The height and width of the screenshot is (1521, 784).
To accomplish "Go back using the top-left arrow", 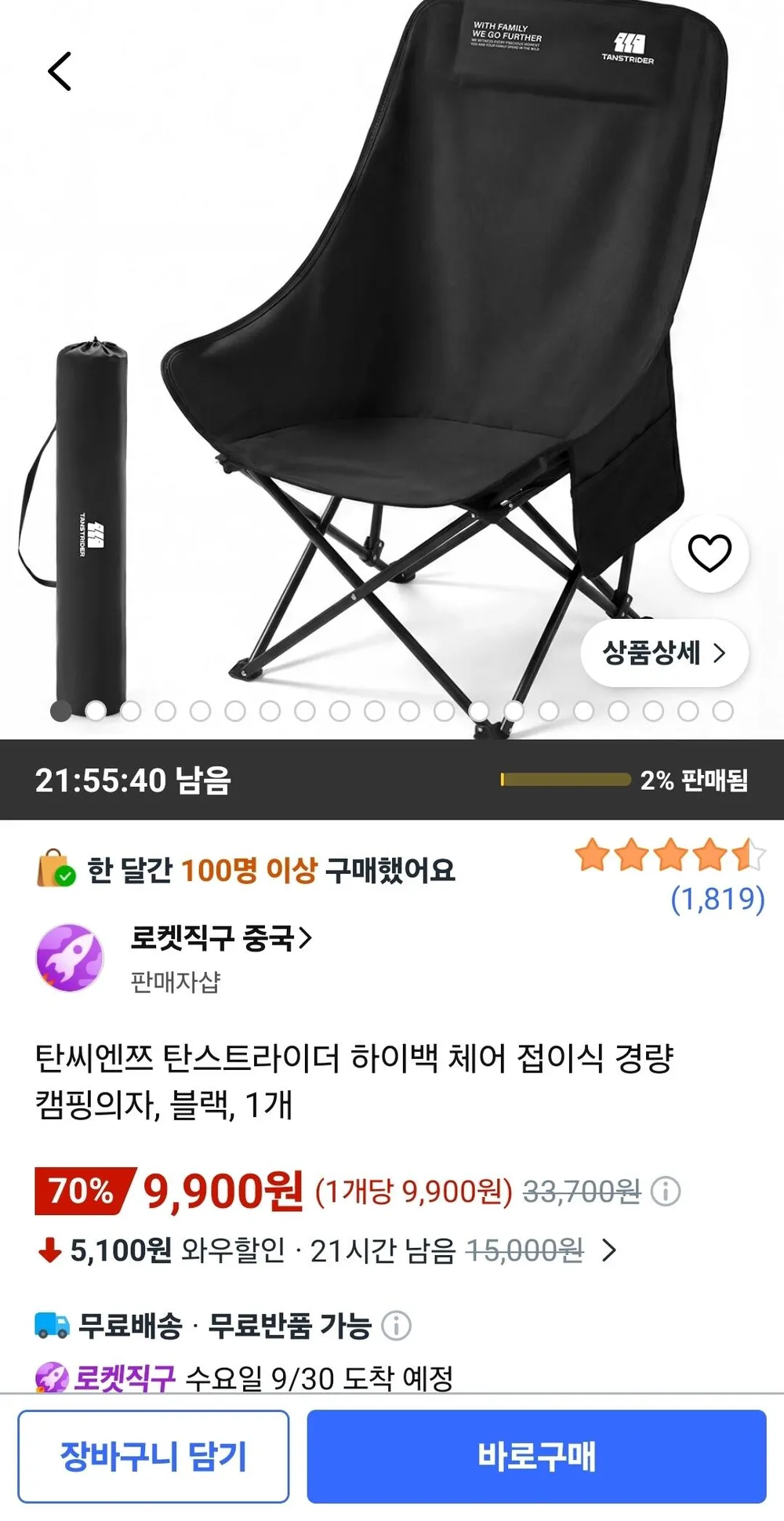I will point(60,71).
